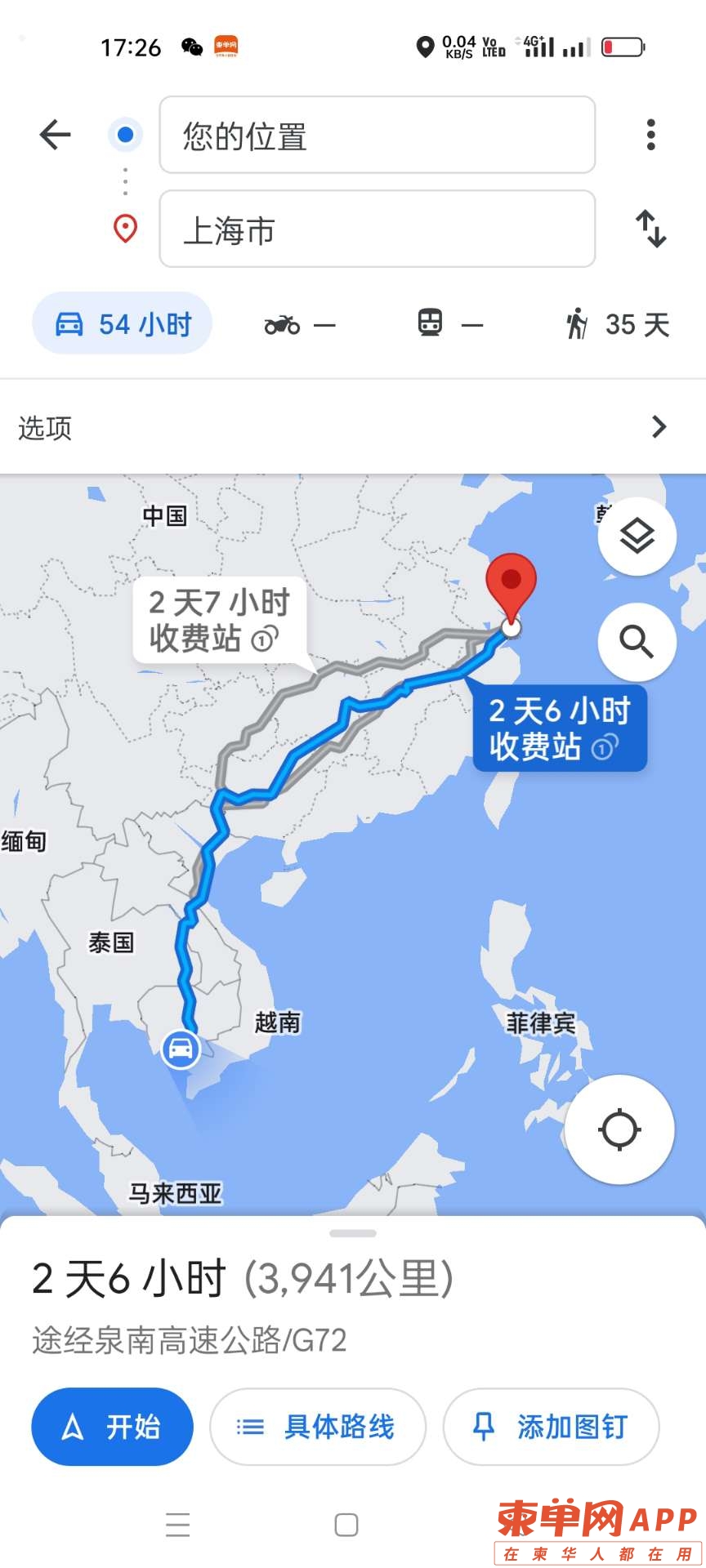Switch to public transit mode
Viewport: 706px width, 1568px height.
pyautogui.click(x=449, y=324)
